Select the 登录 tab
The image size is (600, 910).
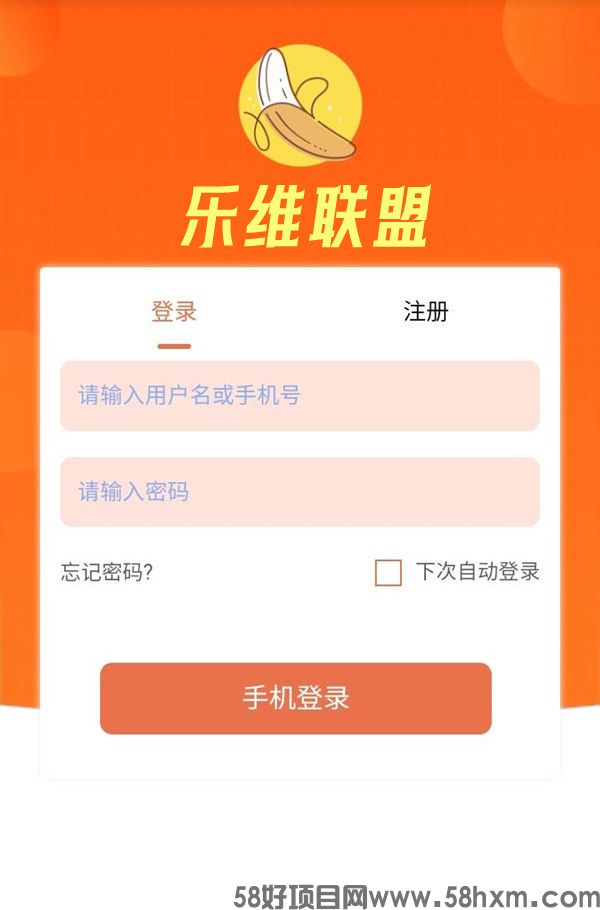tap(174, 312)
